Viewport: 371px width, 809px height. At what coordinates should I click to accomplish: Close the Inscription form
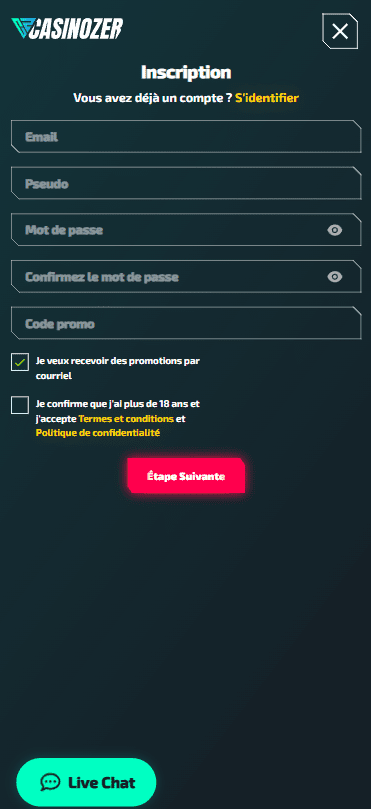tap(340, 31)
